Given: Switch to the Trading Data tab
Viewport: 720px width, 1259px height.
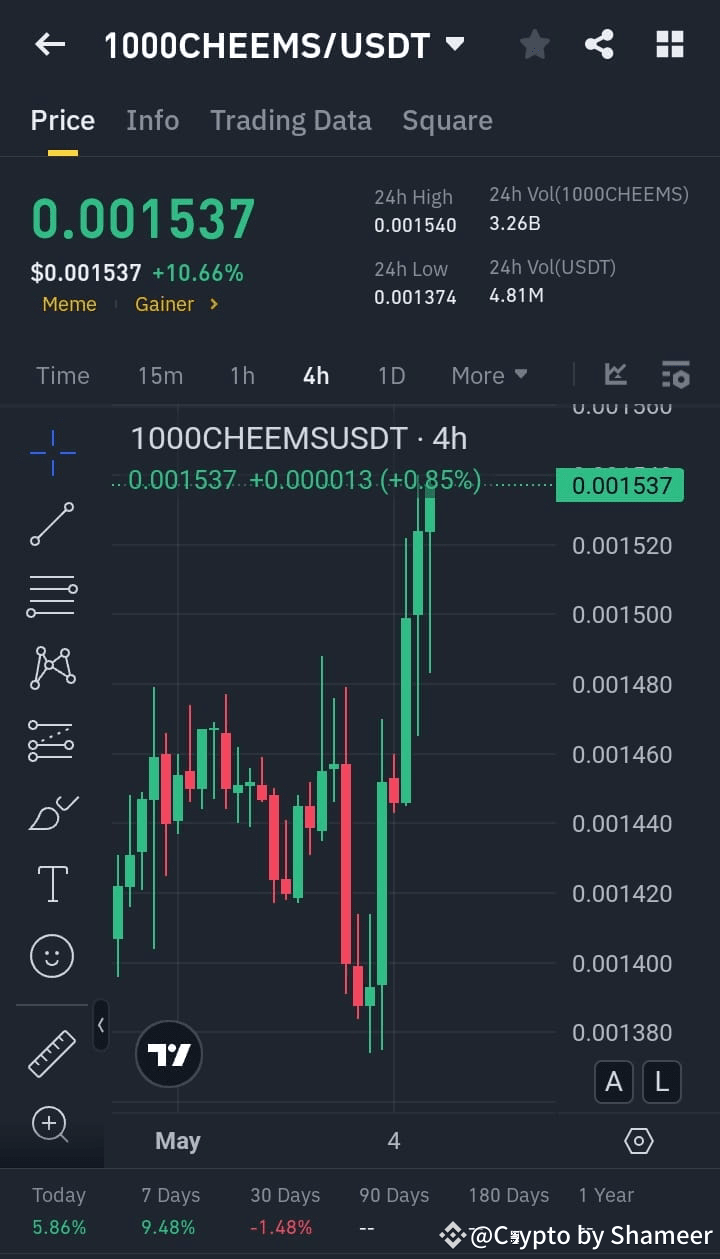Looking at the screenshot, I should coord(290,120).
